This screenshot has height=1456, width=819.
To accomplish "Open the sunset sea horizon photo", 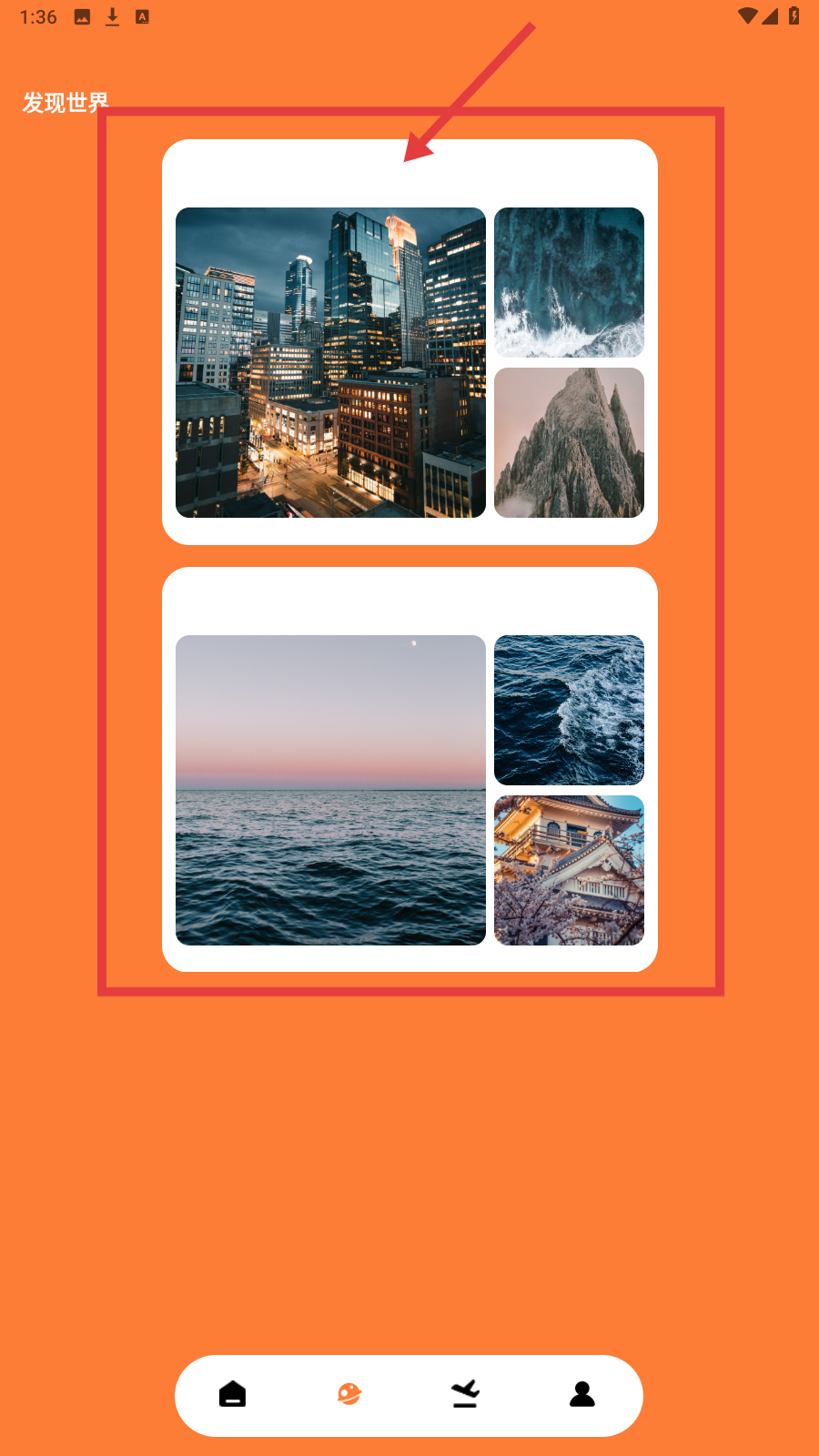I will pyautogui.click(x=330, y=790).
